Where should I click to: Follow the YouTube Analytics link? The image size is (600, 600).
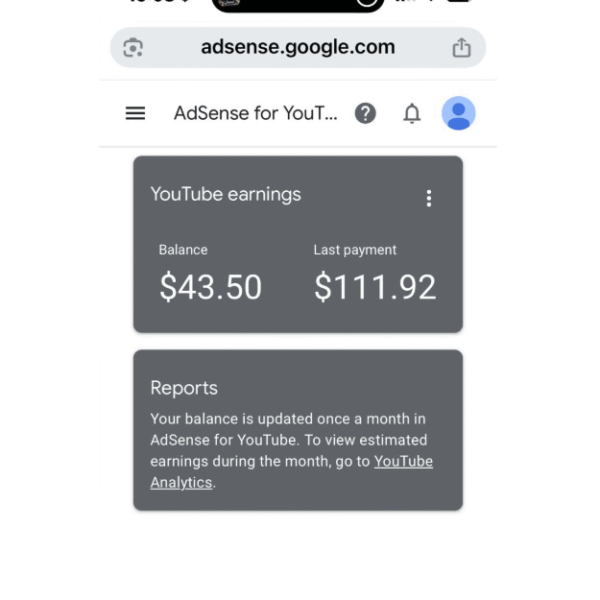click(x=403, y=462)
